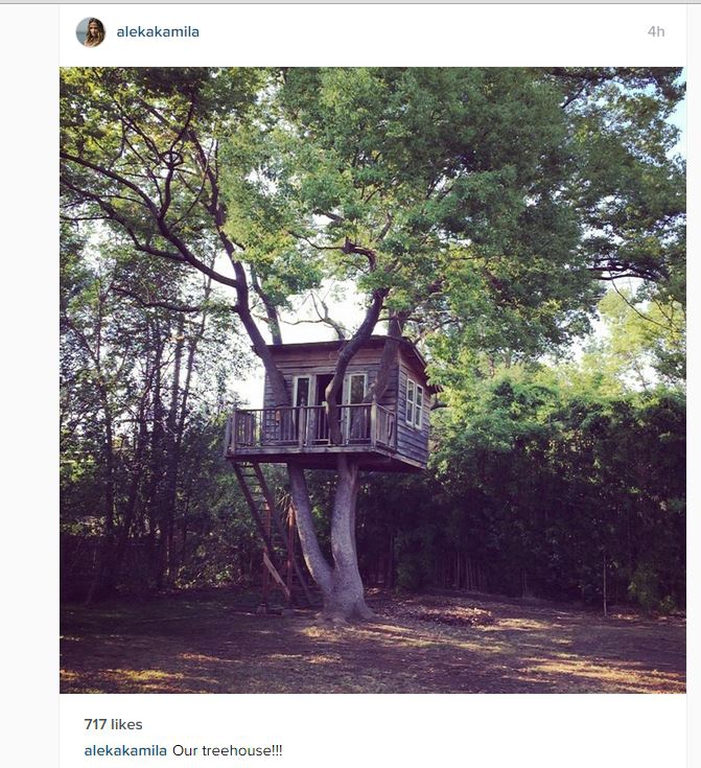
Task: Open alekakamila's profile picture avatar
Action: pos(90,32)
